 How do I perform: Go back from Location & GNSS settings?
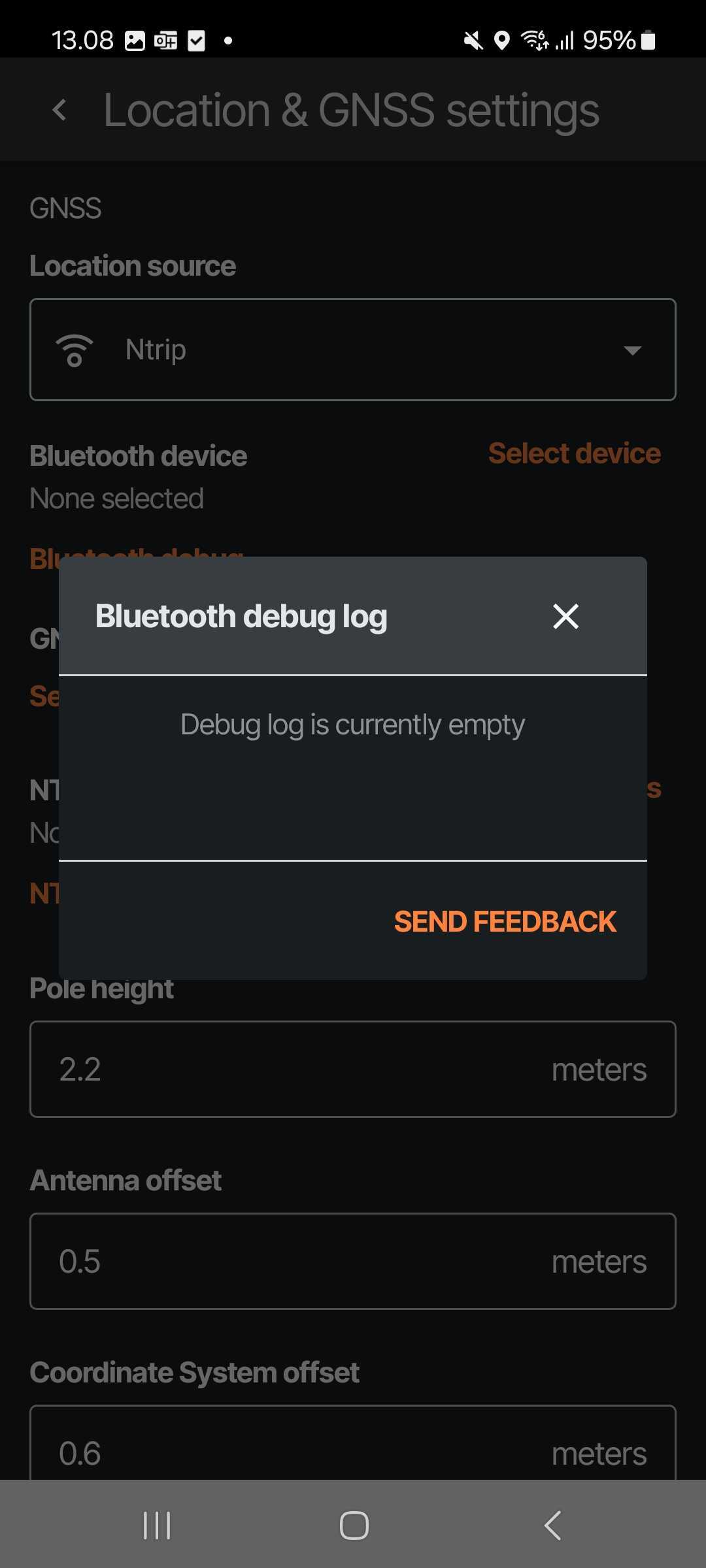point(59,110)
